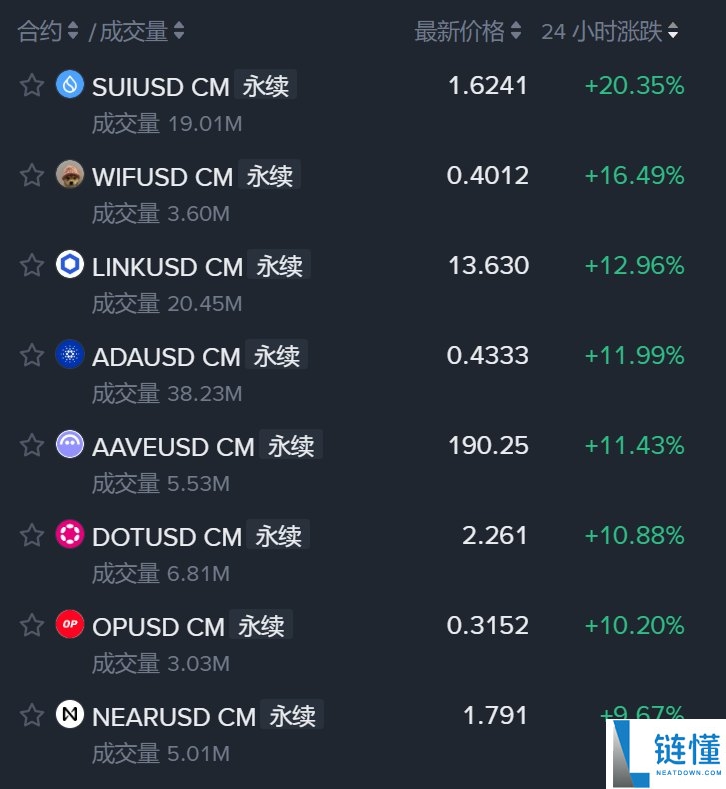Image resolution: width=726 pixels, height=789 pixels.
Task: Toggle the 最新价格 sort arrows
Action: point(517,31)
